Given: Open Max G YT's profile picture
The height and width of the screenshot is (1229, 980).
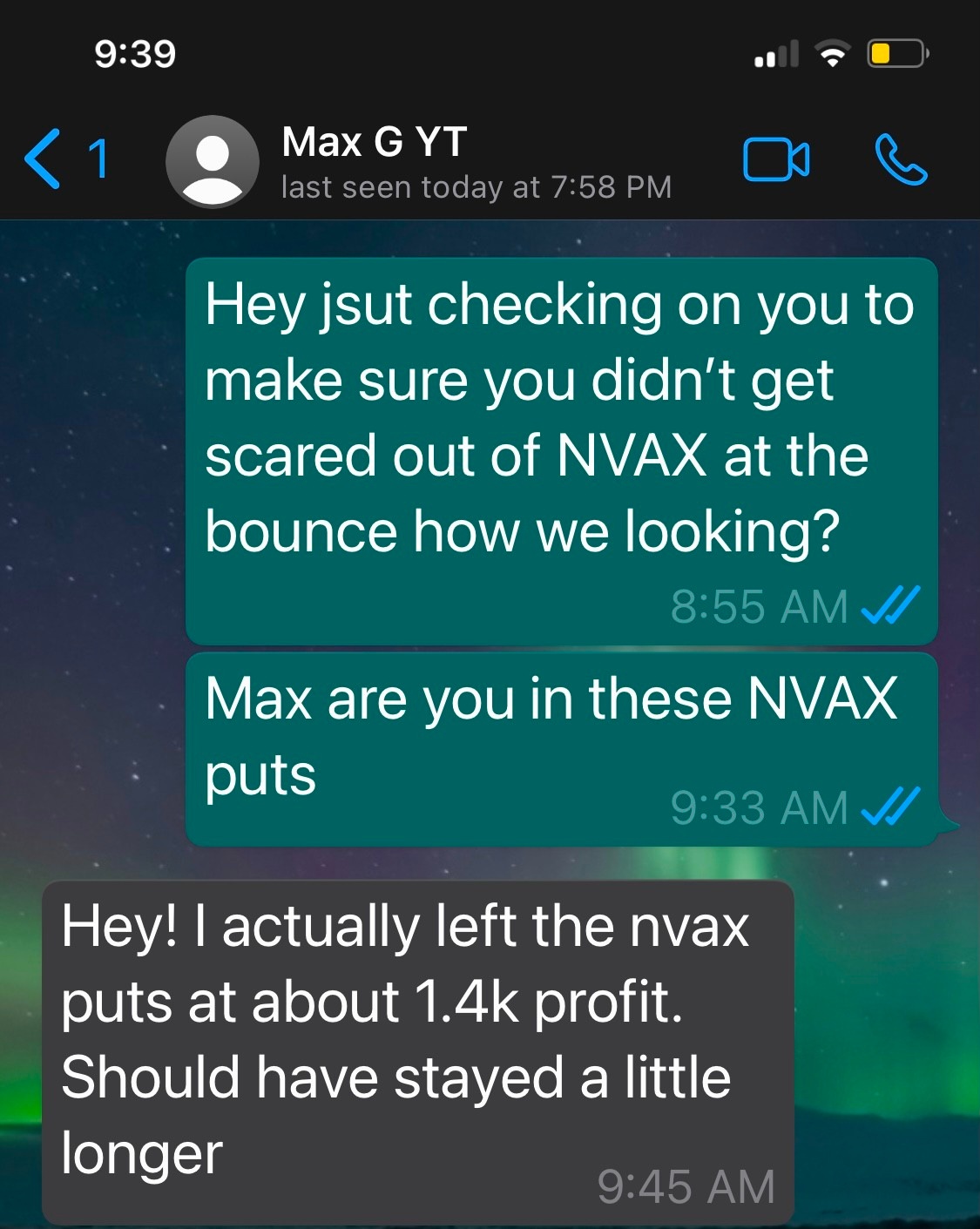Looking at the screenshot, I should coord(212,161).
